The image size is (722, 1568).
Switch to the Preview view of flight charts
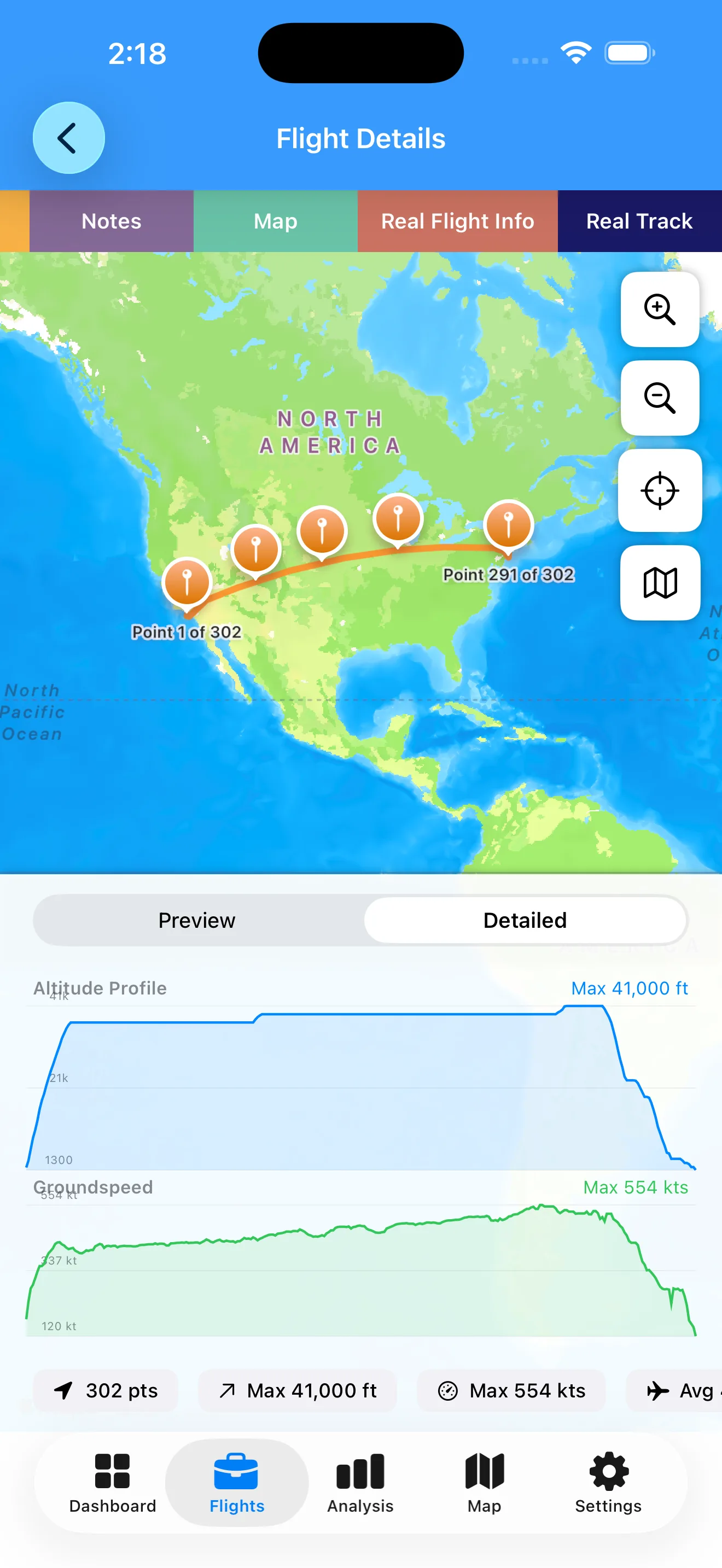(196, 920)
